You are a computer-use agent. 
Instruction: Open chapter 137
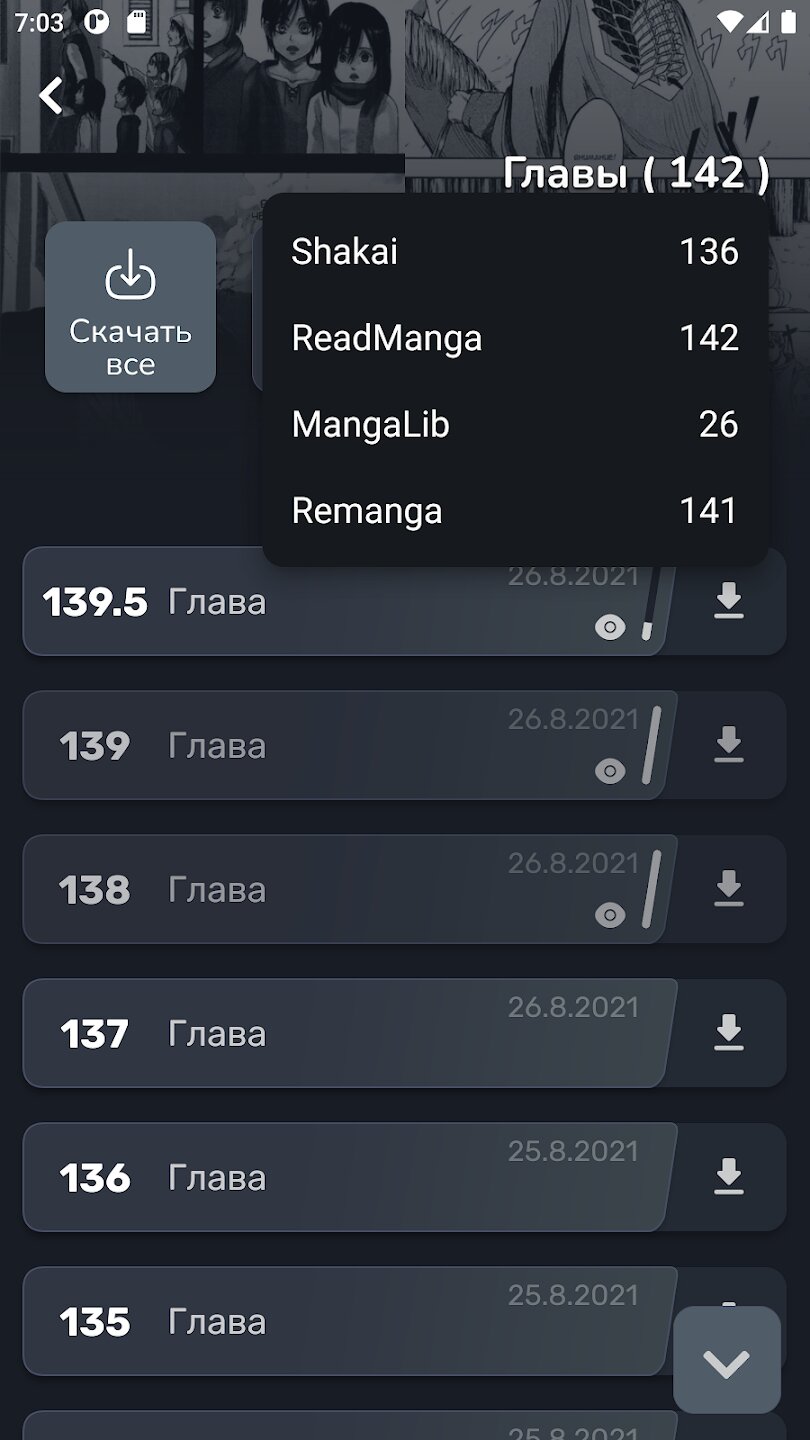345,1033
